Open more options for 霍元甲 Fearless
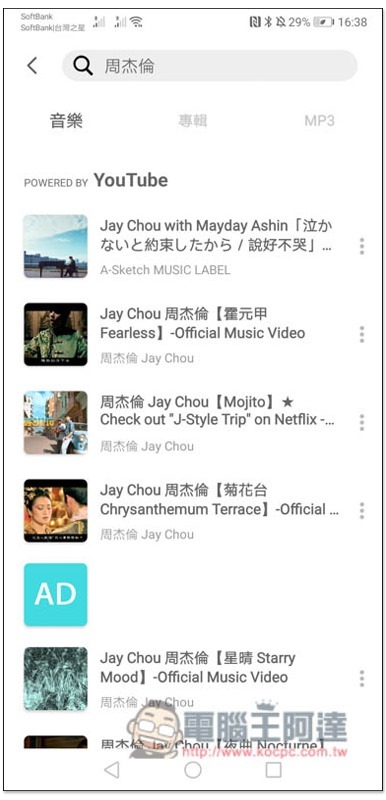The height and width of the screenshot is (800, 386). [x=362, y=334]
